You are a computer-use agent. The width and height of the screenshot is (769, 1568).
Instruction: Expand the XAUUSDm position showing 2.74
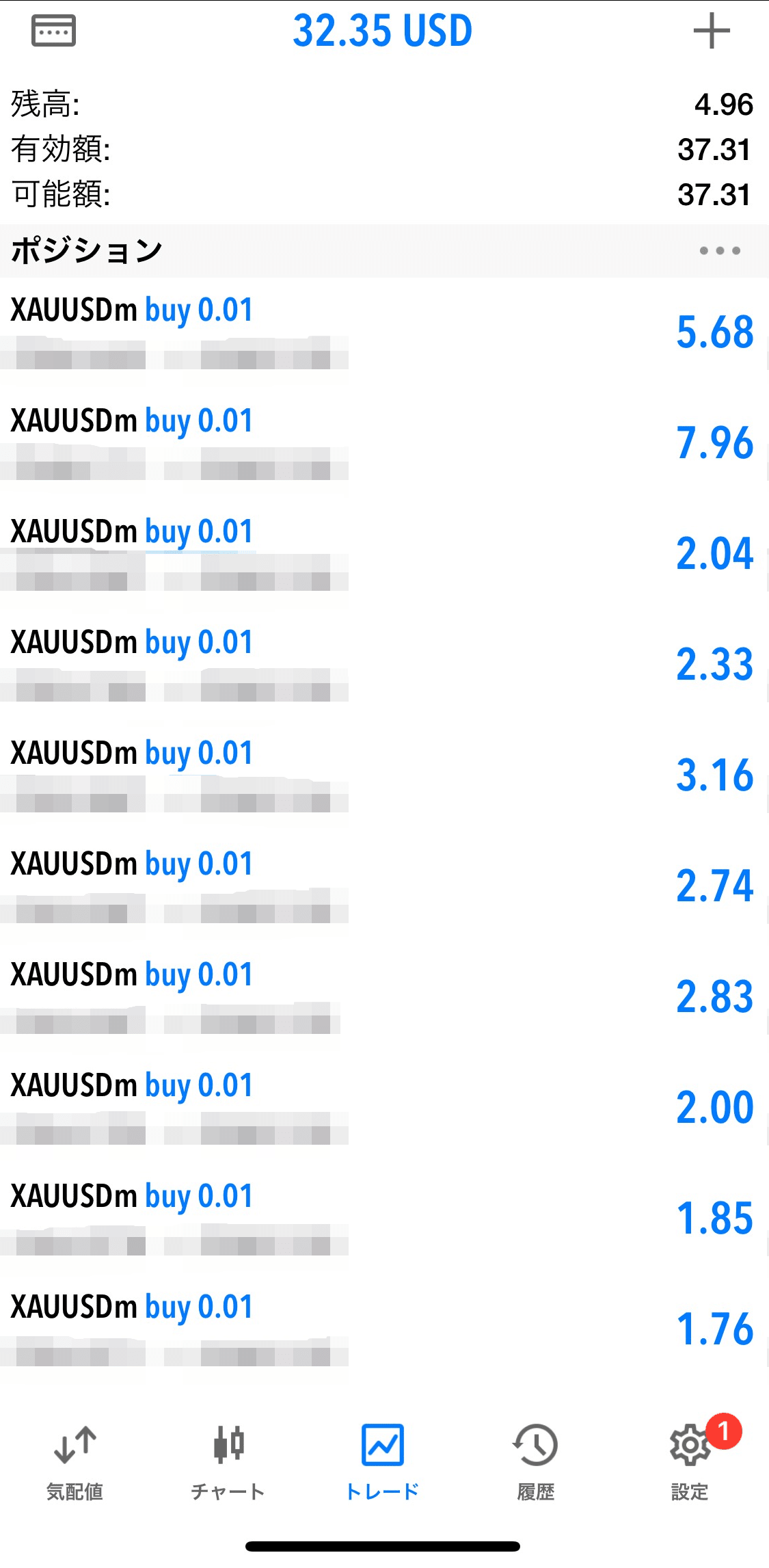(x=383, y=886)
